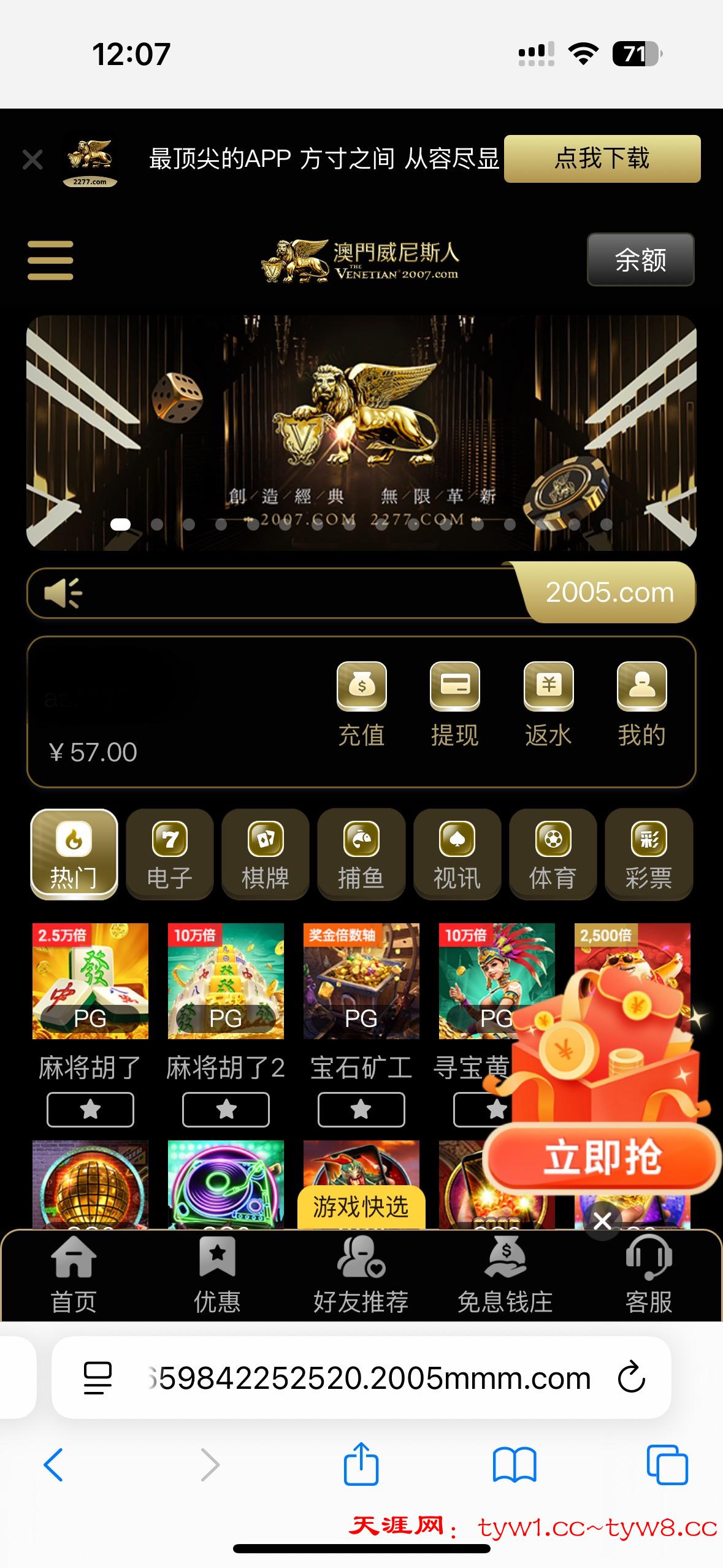The width and height of the screenshot is (723, 1568).
Task: Reload the page in Safari
Action: coord(631,1378)
